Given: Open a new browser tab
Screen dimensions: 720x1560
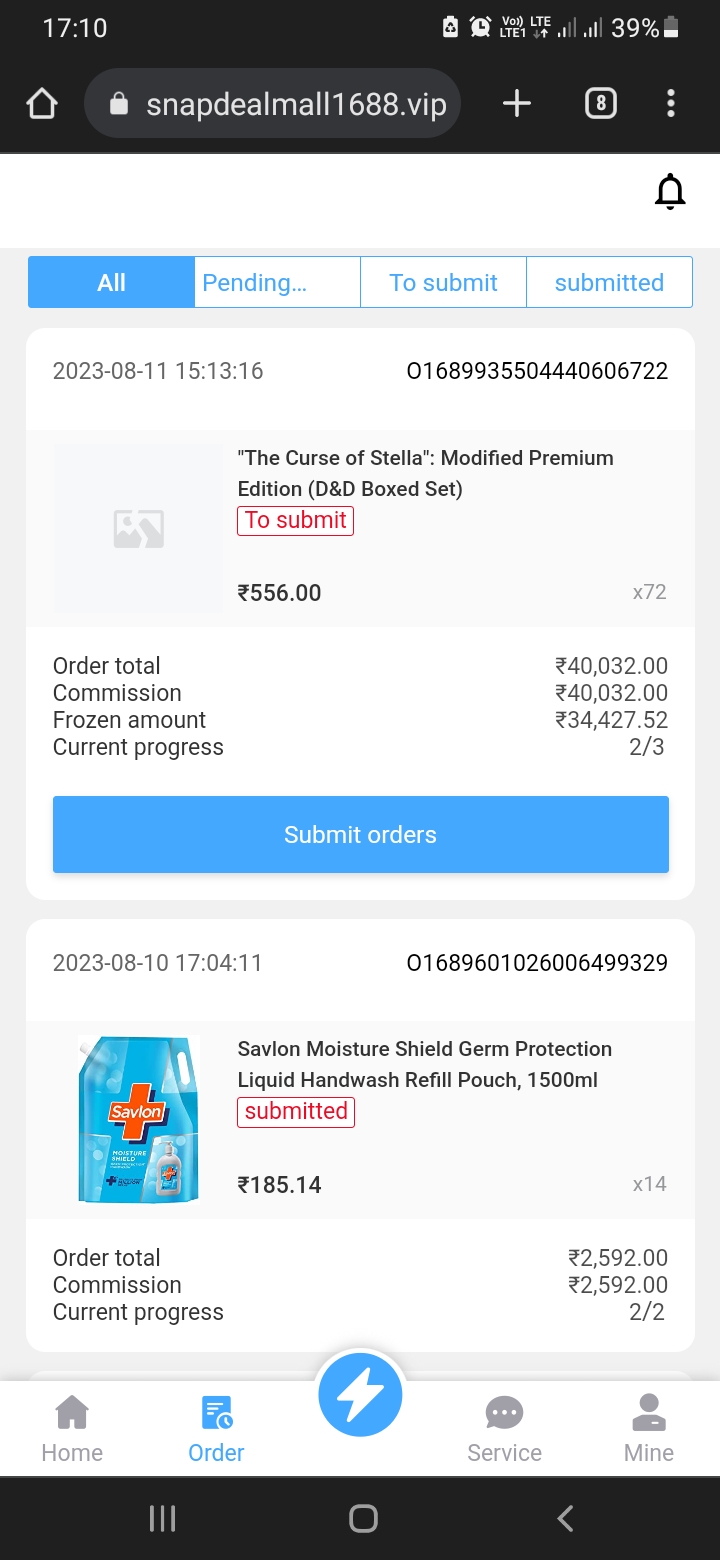Looking at the screenshot, I should [x=517, y=104].
